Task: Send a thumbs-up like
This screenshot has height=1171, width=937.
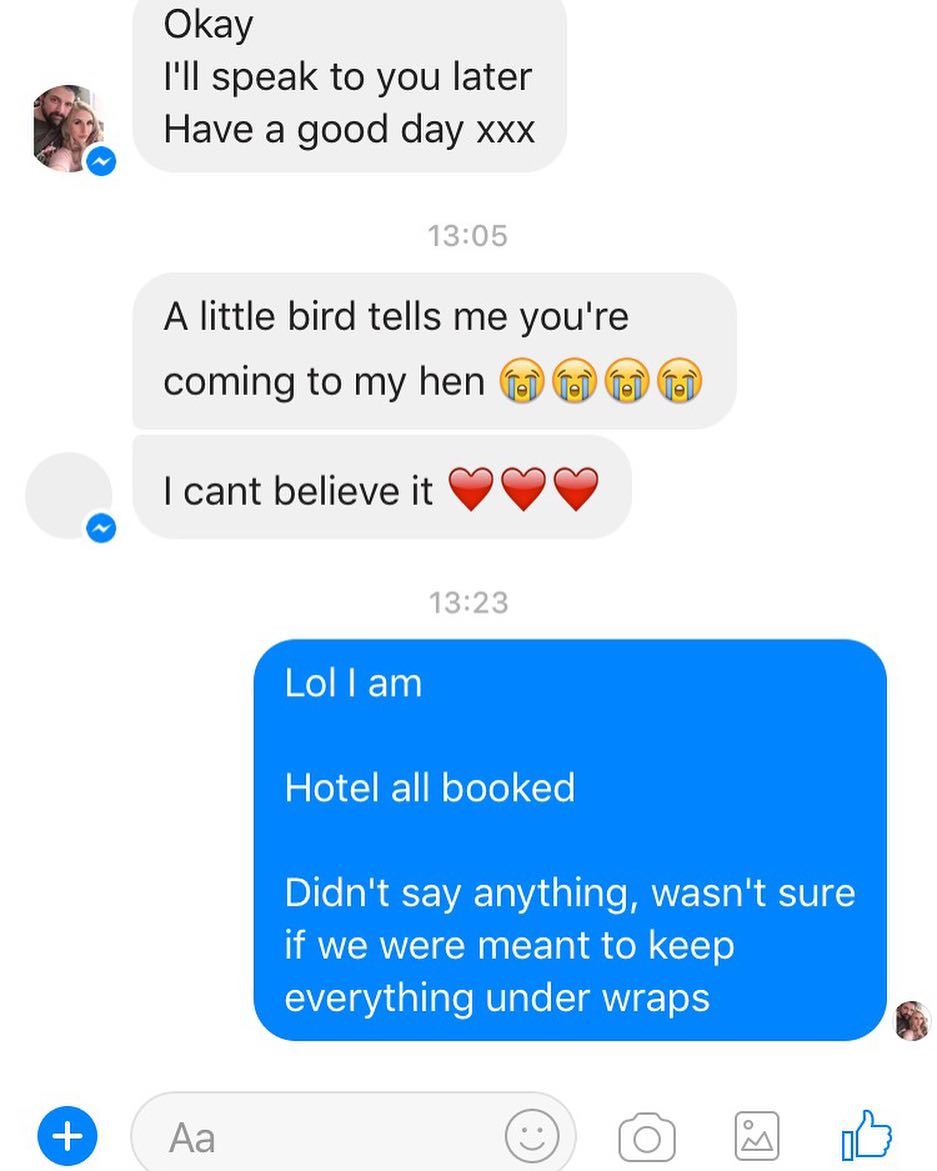Action: click(865, 1135)
